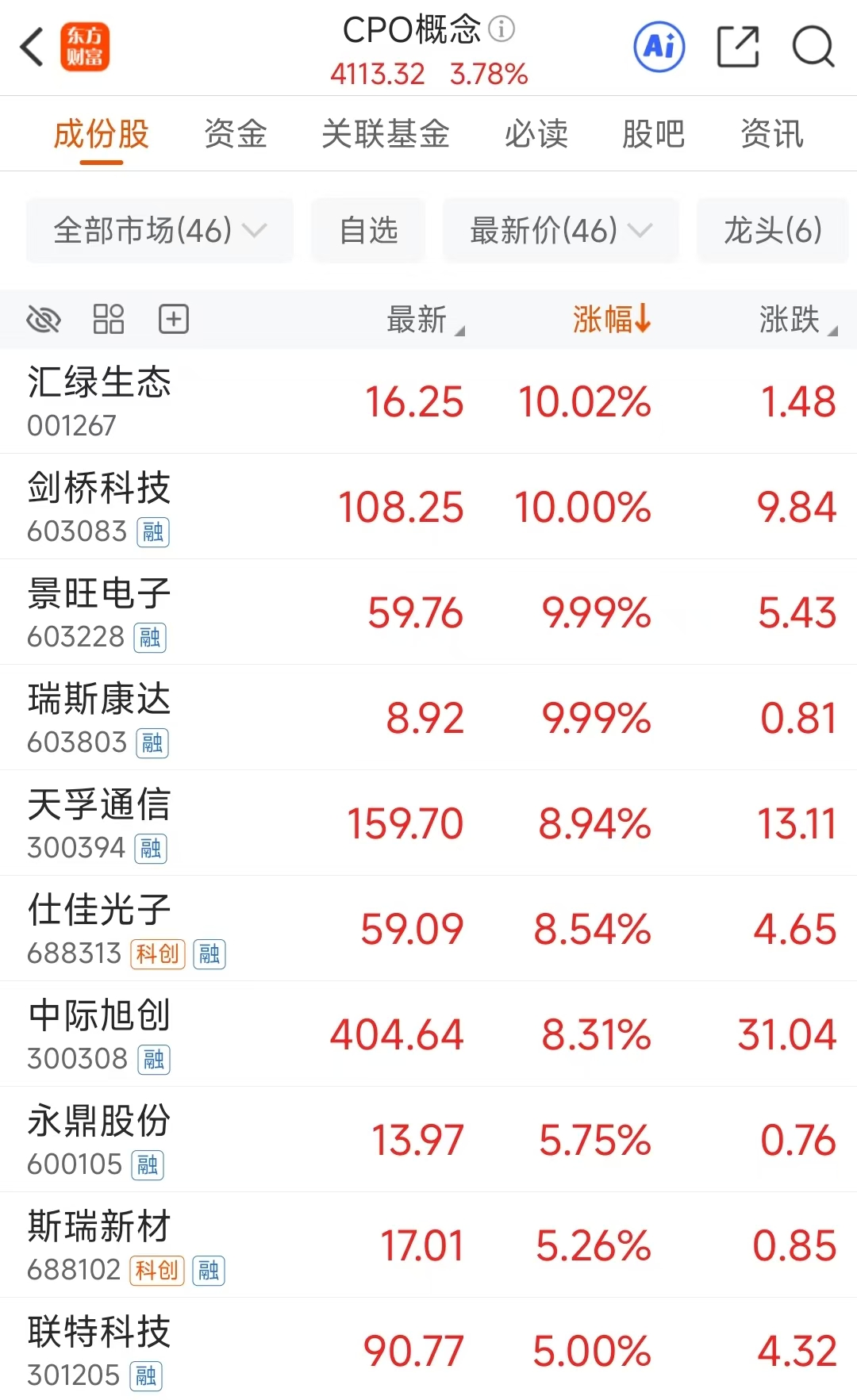Switch to the 资讯 tab

(771, 133)
